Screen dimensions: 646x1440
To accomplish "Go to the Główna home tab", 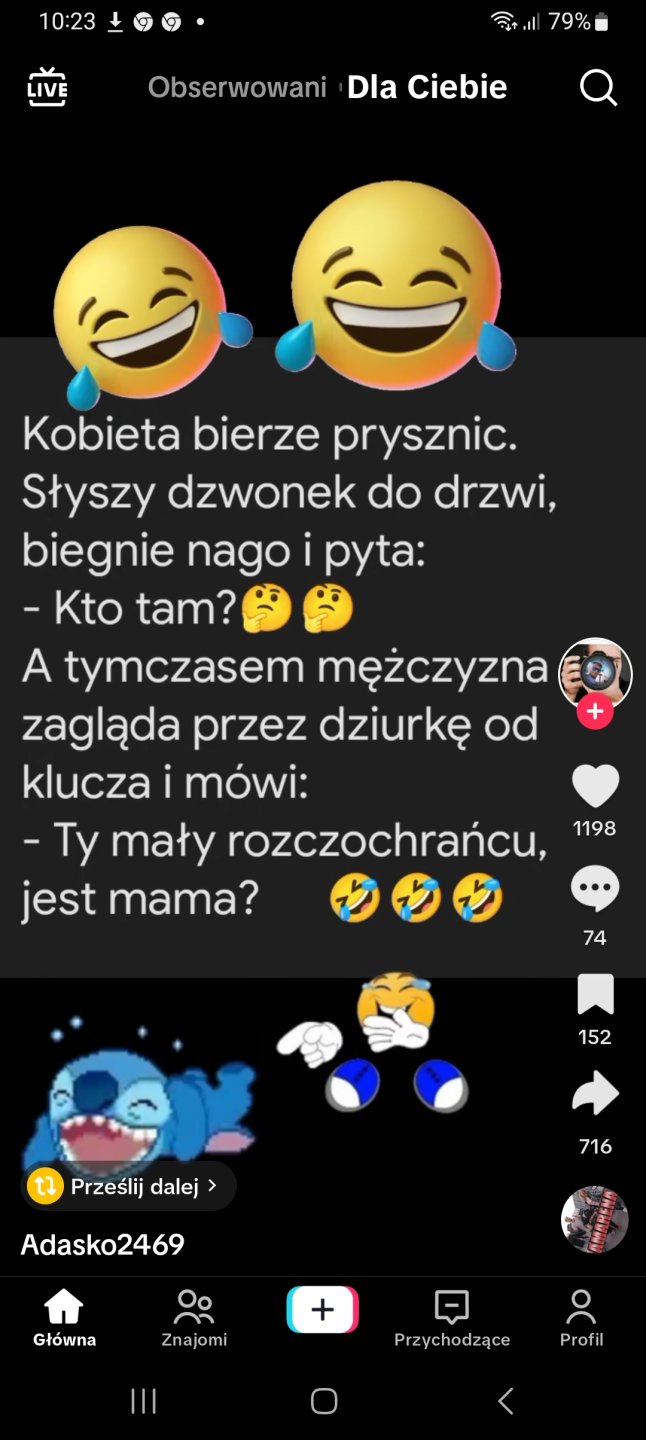I will 64,1318.
